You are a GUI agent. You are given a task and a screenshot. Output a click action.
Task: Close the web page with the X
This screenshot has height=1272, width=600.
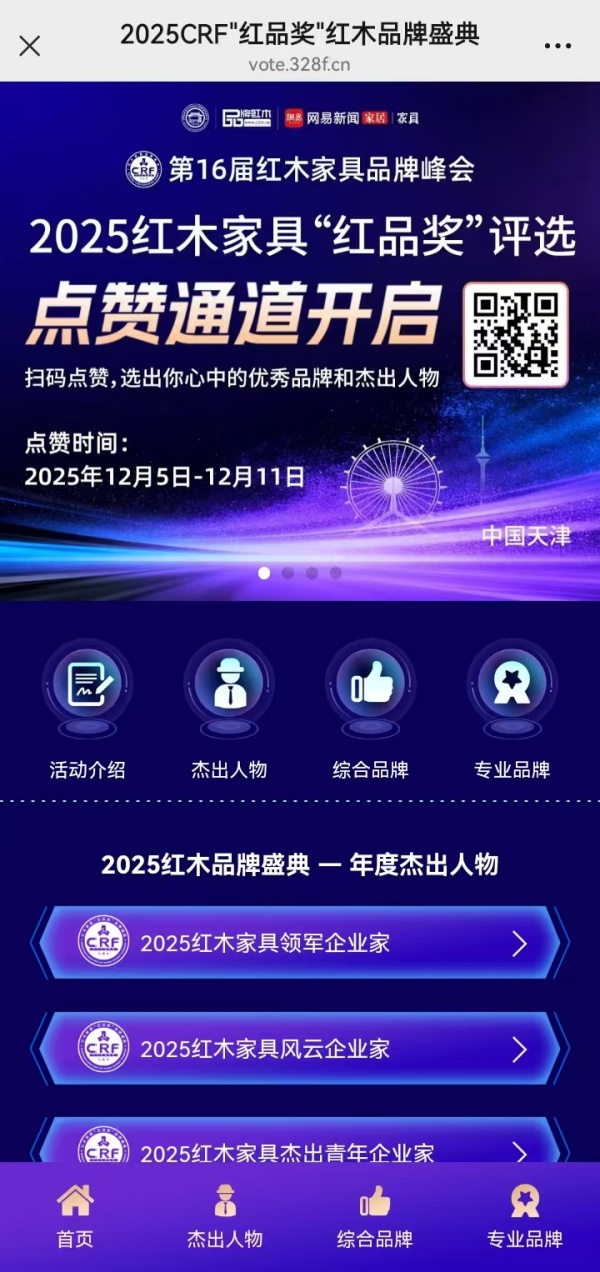pos(30,46)
